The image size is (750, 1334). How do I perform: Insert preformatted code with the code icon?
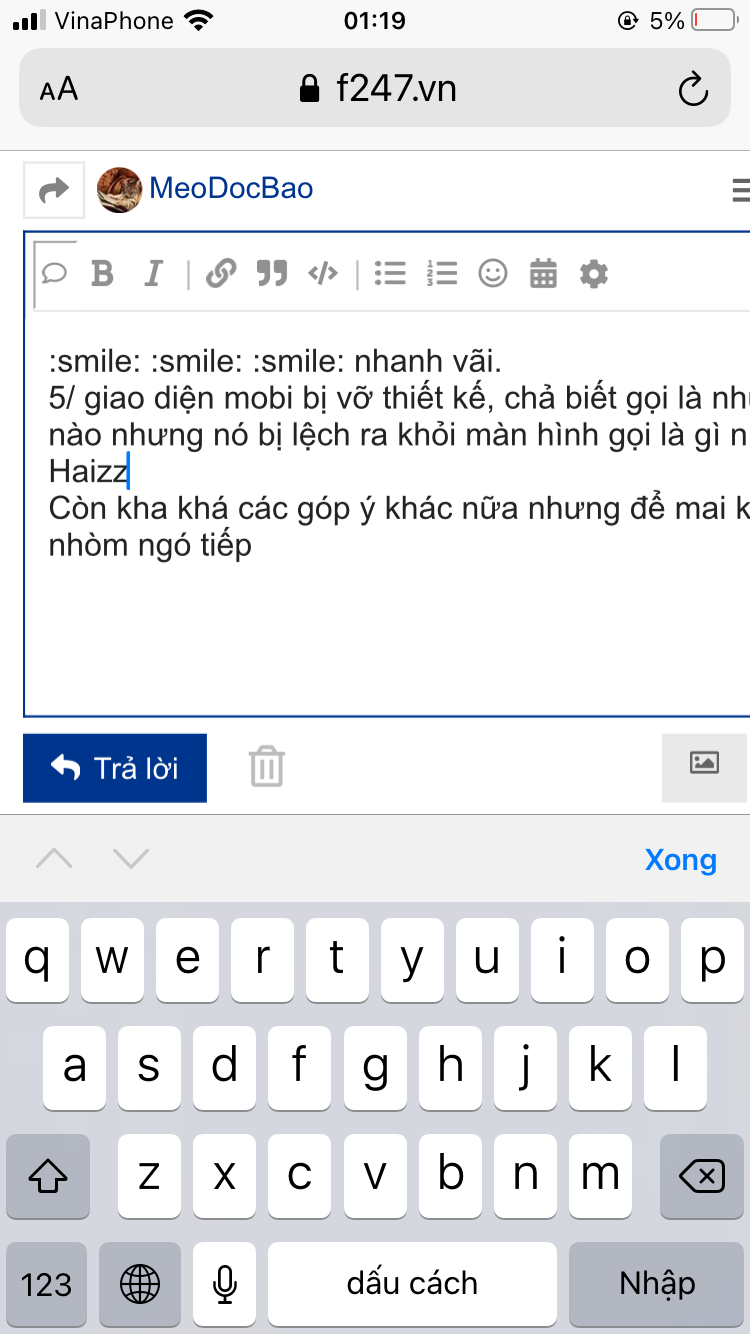tap(322, 273)
